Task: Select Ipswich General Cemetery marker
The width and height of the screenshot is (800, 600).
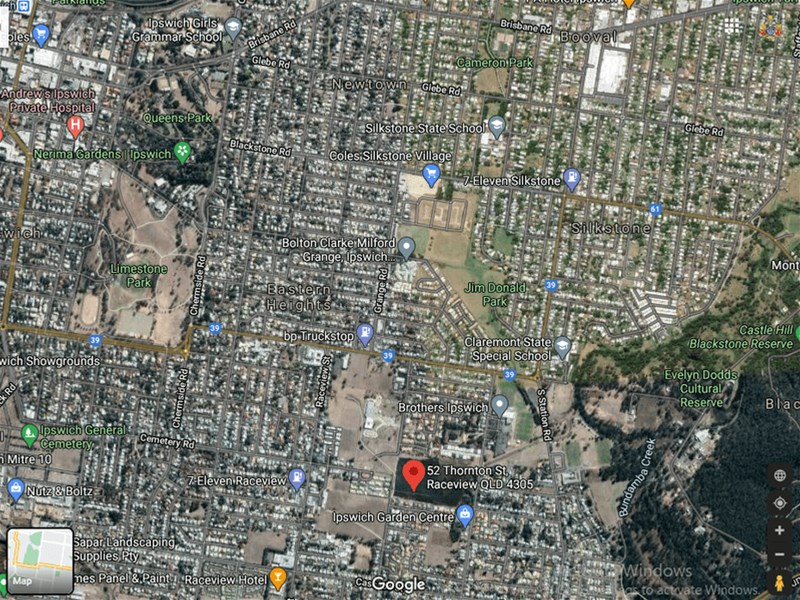Action: pyautogui.click(x=29, y=434)
